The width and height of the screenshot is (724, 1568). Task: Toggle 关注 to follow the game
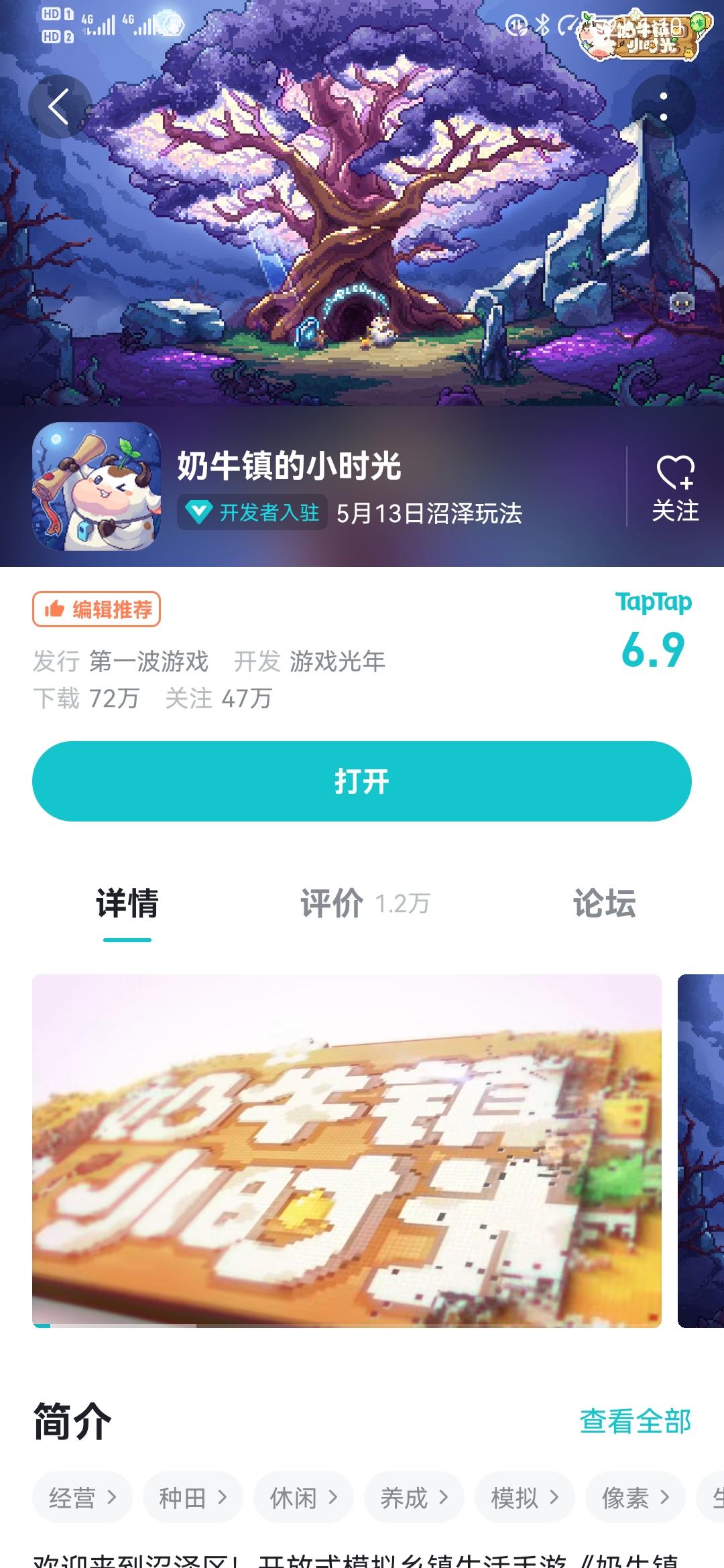(676, 491)
